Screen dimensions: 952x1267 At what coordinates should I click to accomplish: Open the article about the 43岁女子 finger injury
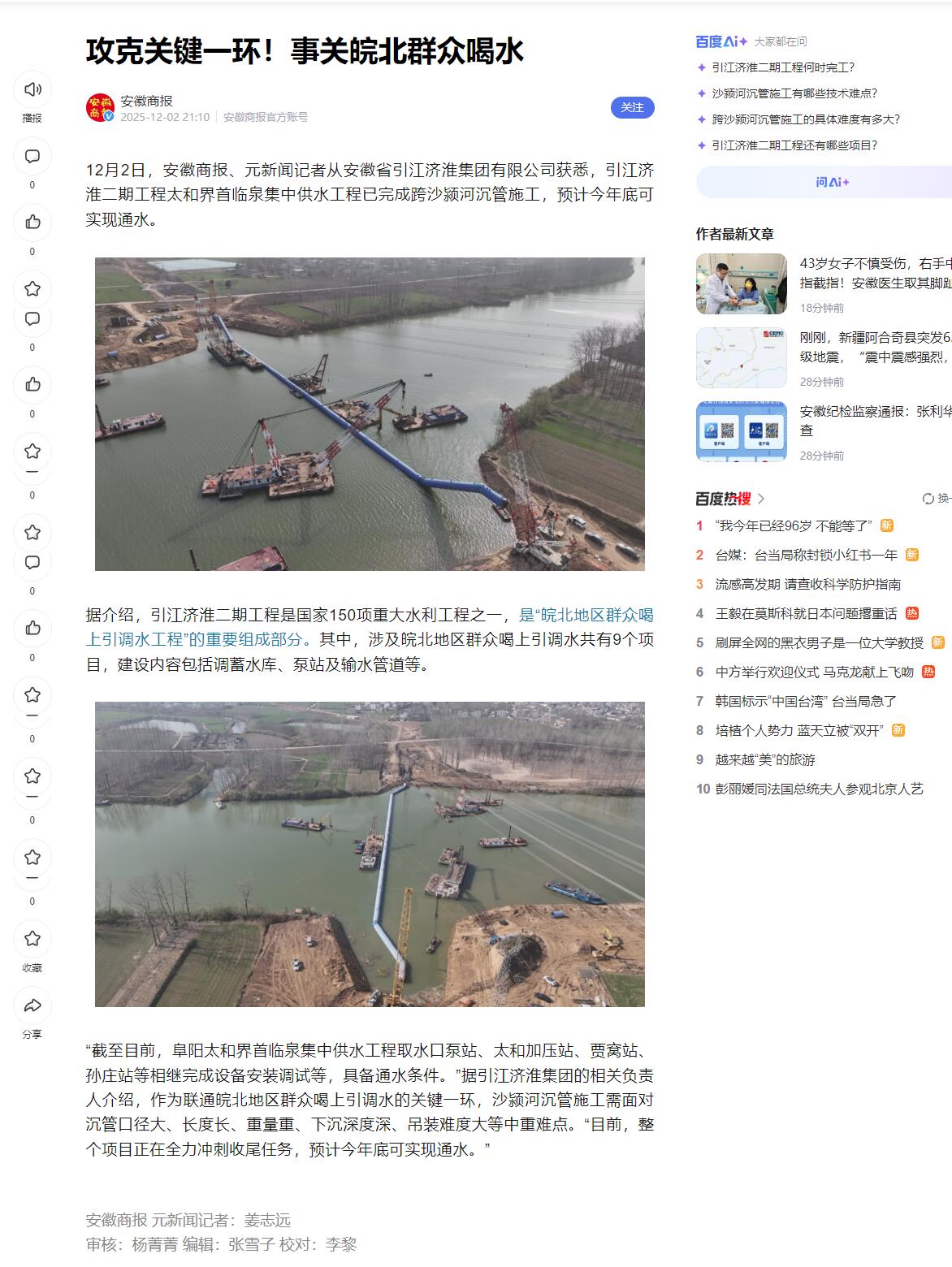click(875, 273)
